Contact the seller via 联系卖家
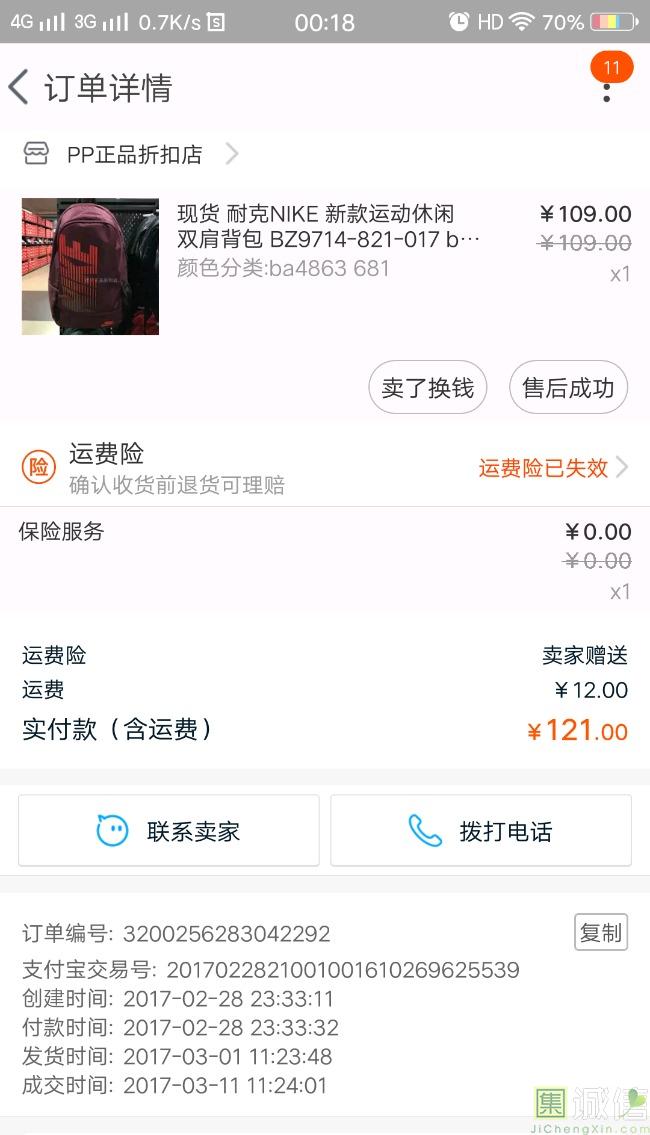The image size is (650, 1135). click(x=169, y=831)
